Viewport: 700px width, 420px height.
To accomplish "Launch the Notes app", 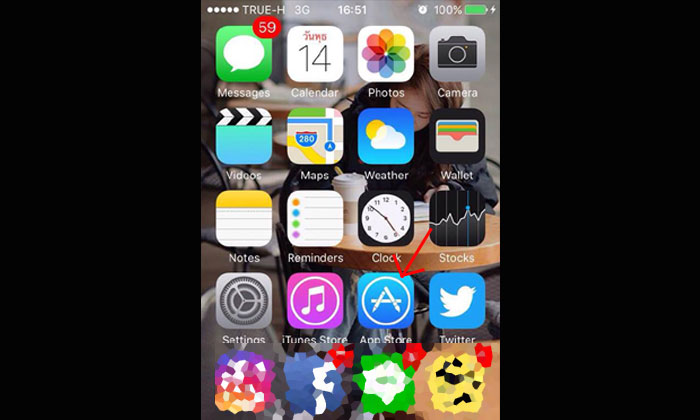I will coord(244,218).
